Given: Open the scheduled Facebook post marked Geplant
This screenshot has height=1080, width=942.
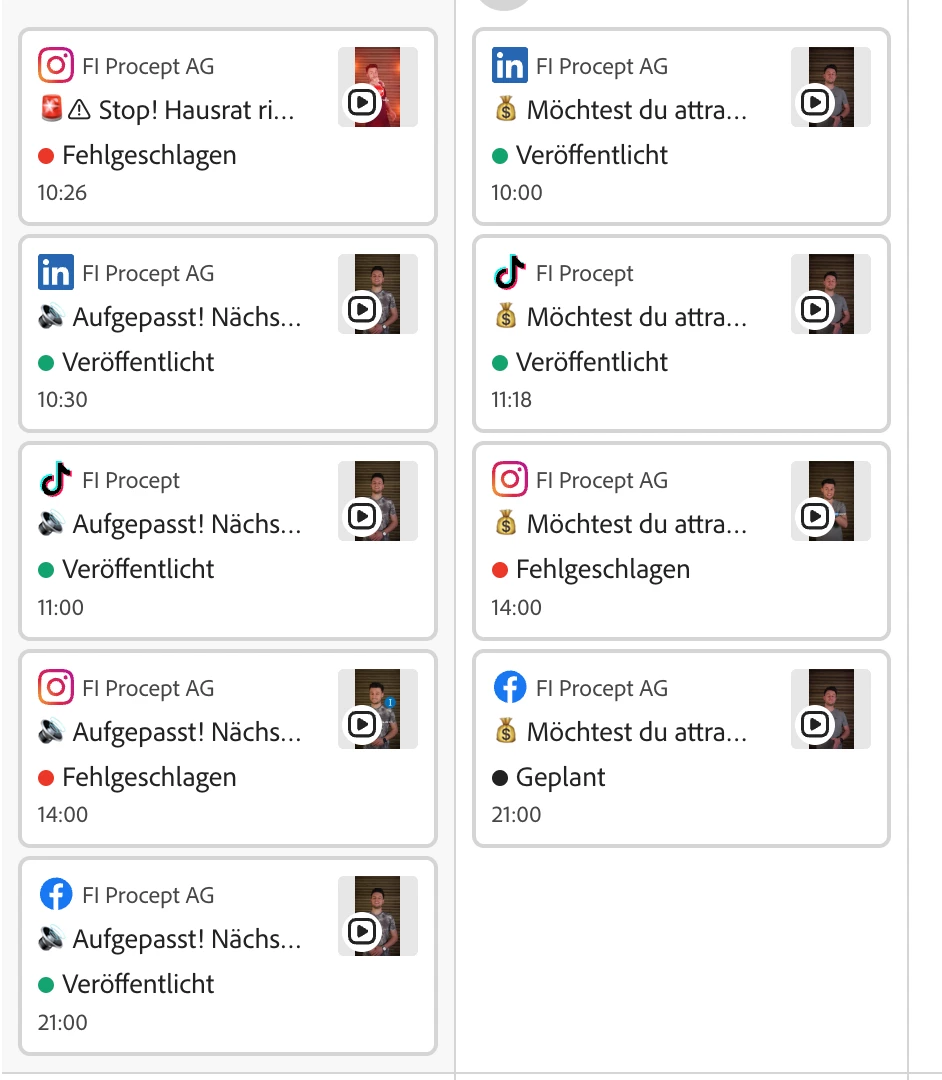Looking at the screenshot, I should 681,749.
